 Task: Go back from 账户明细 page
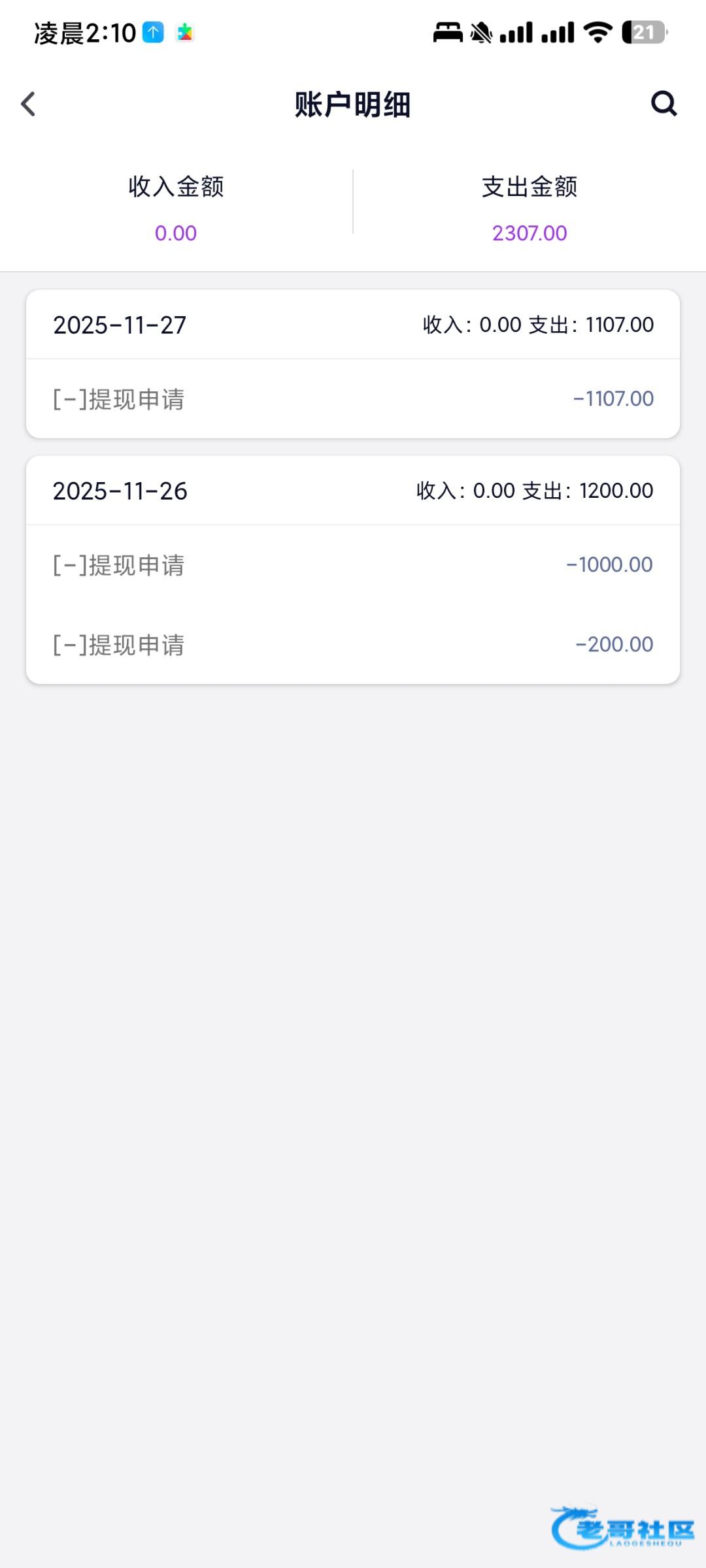[28, 104]
